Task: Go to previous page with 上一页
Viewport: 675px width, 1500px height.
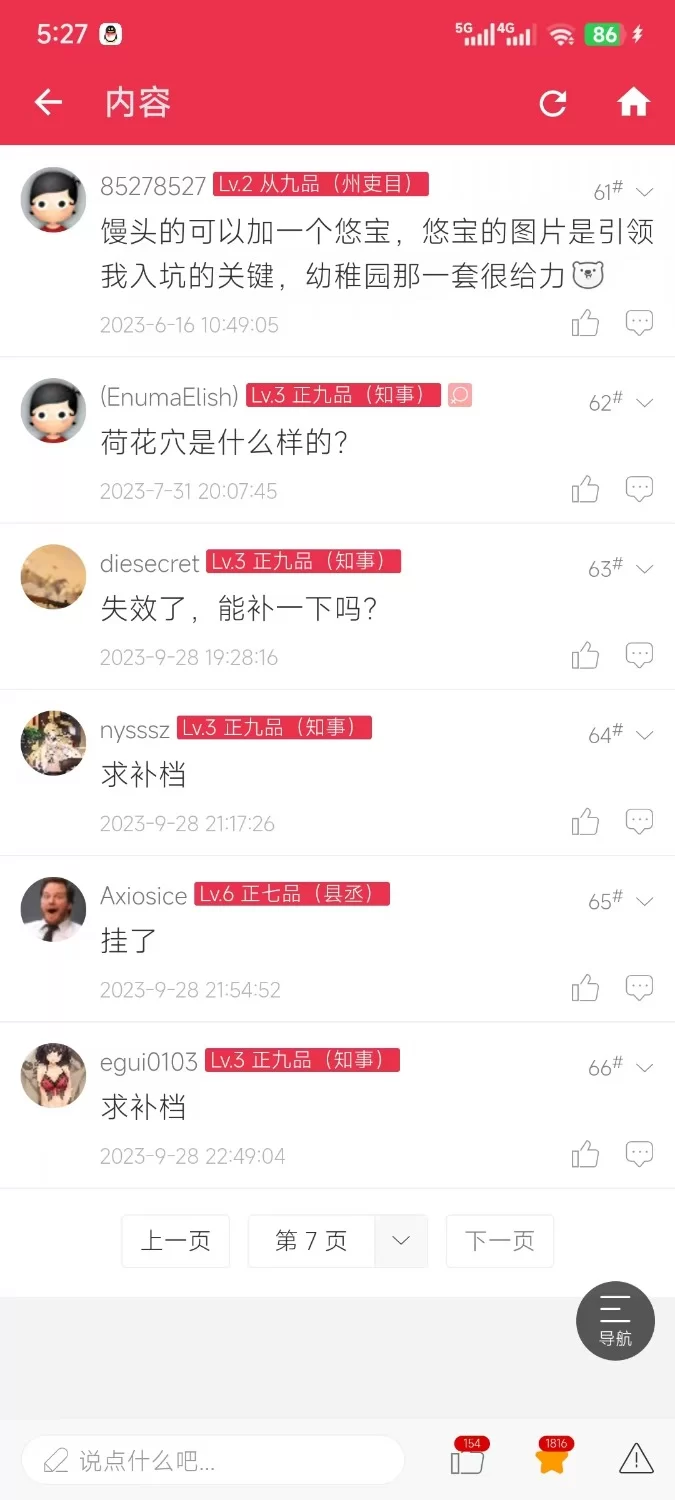Action: (x=176, y=1241)
